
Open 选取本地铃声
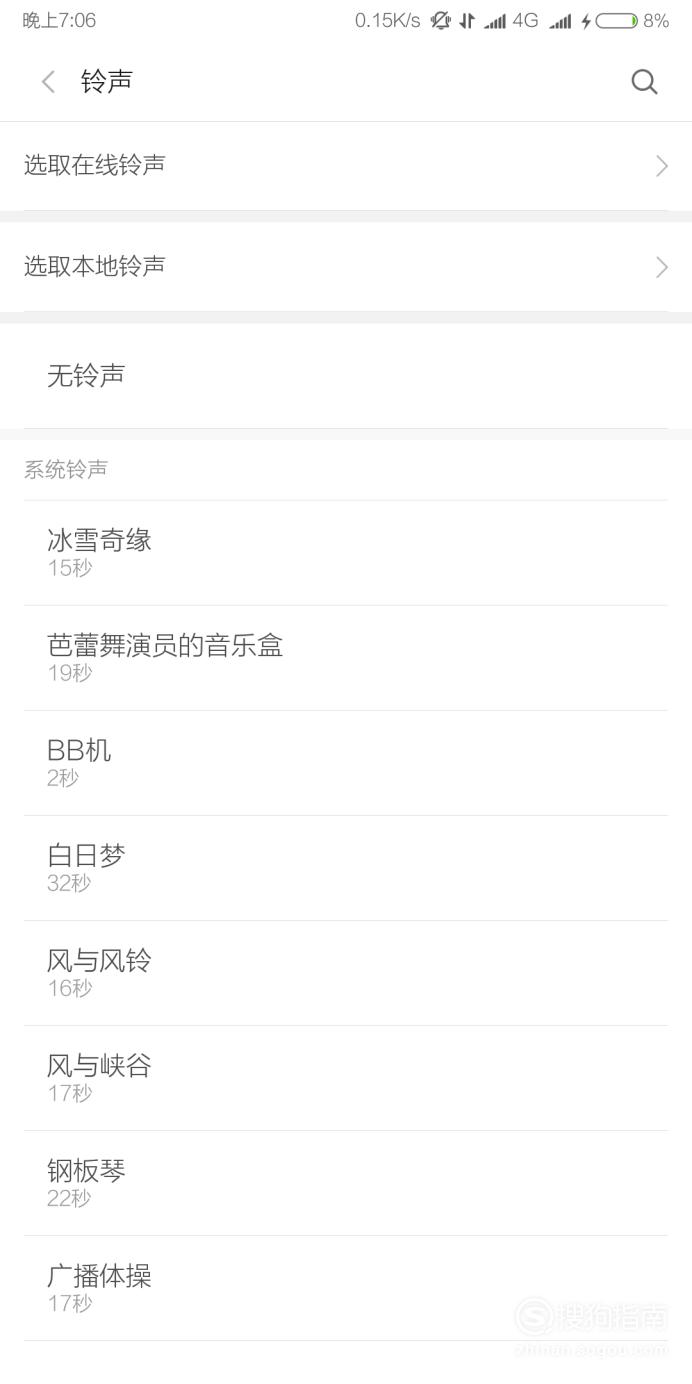(346, 267)
